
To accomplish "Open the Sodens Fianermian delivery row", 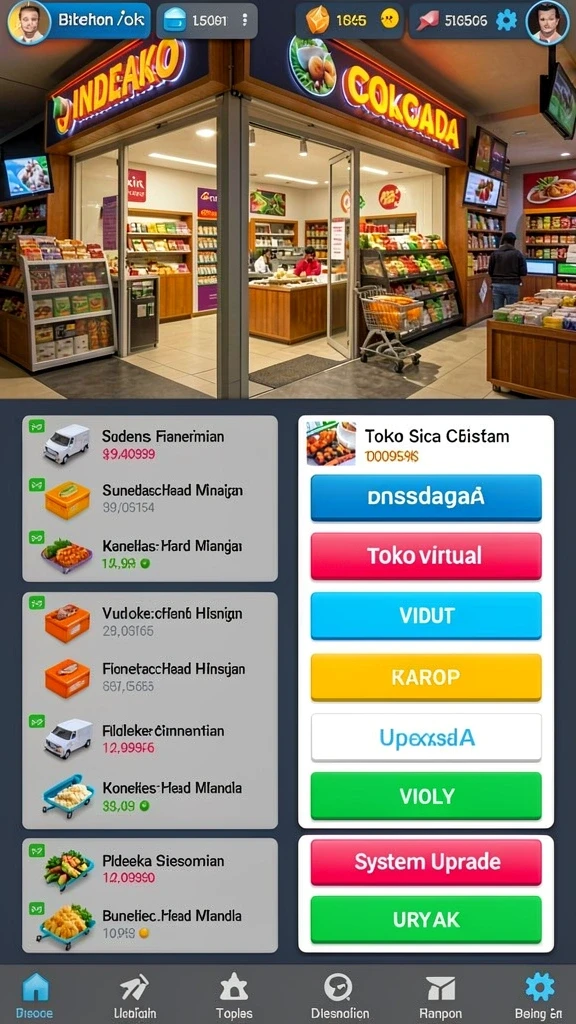I will tap(150, 444).
